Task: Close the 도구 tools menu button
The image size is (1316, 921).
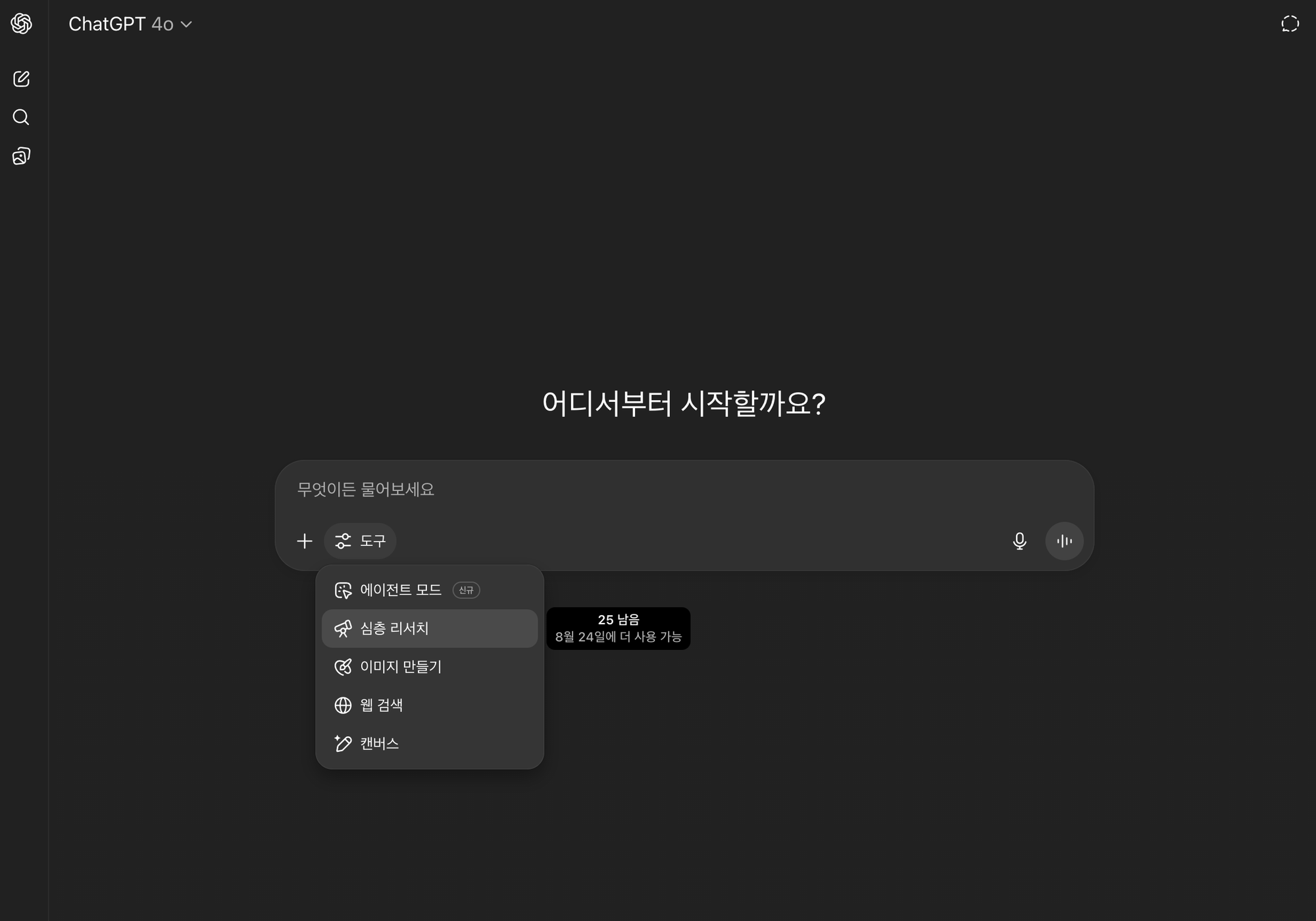Action: click(x=360, y=541)
